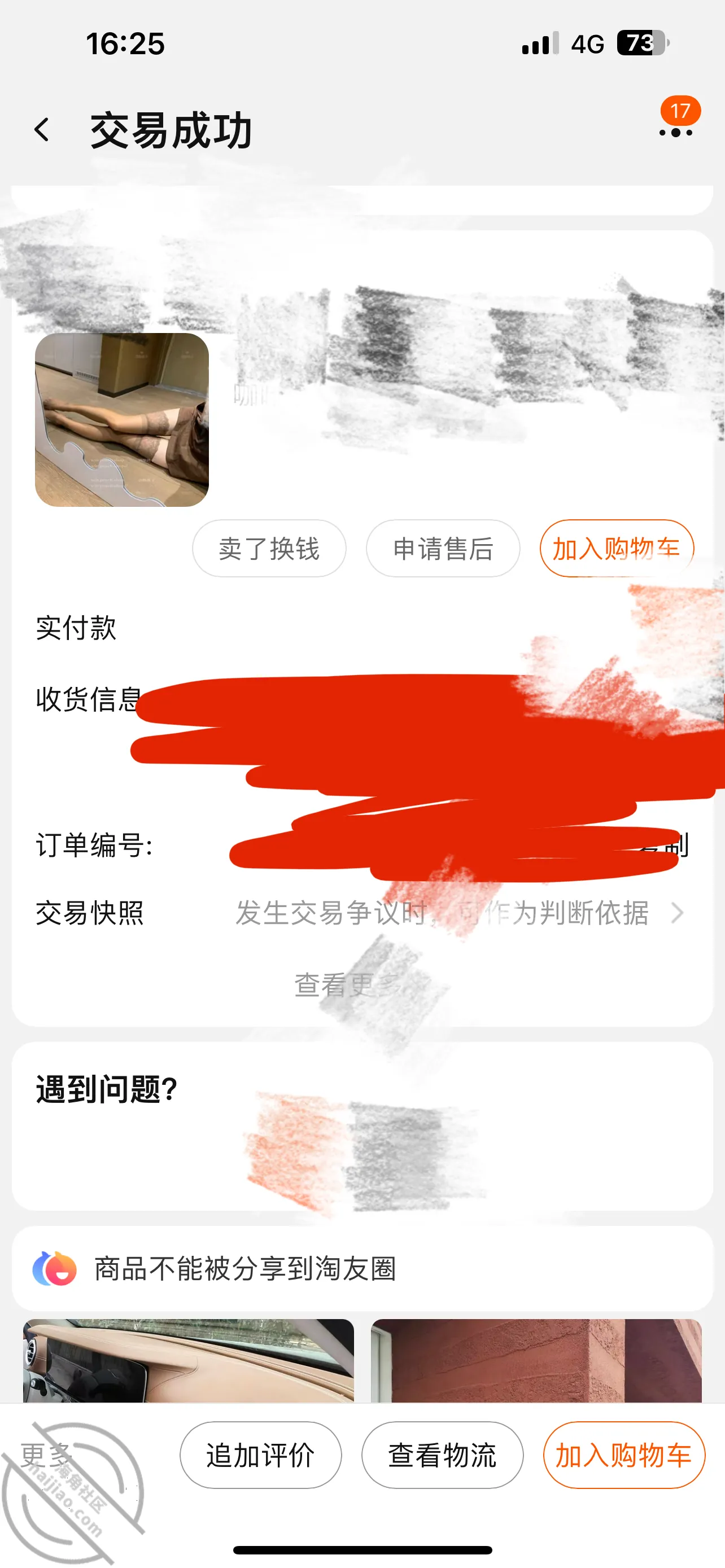
Task: View shipping with 查看物流
Action: point(442,1455)
